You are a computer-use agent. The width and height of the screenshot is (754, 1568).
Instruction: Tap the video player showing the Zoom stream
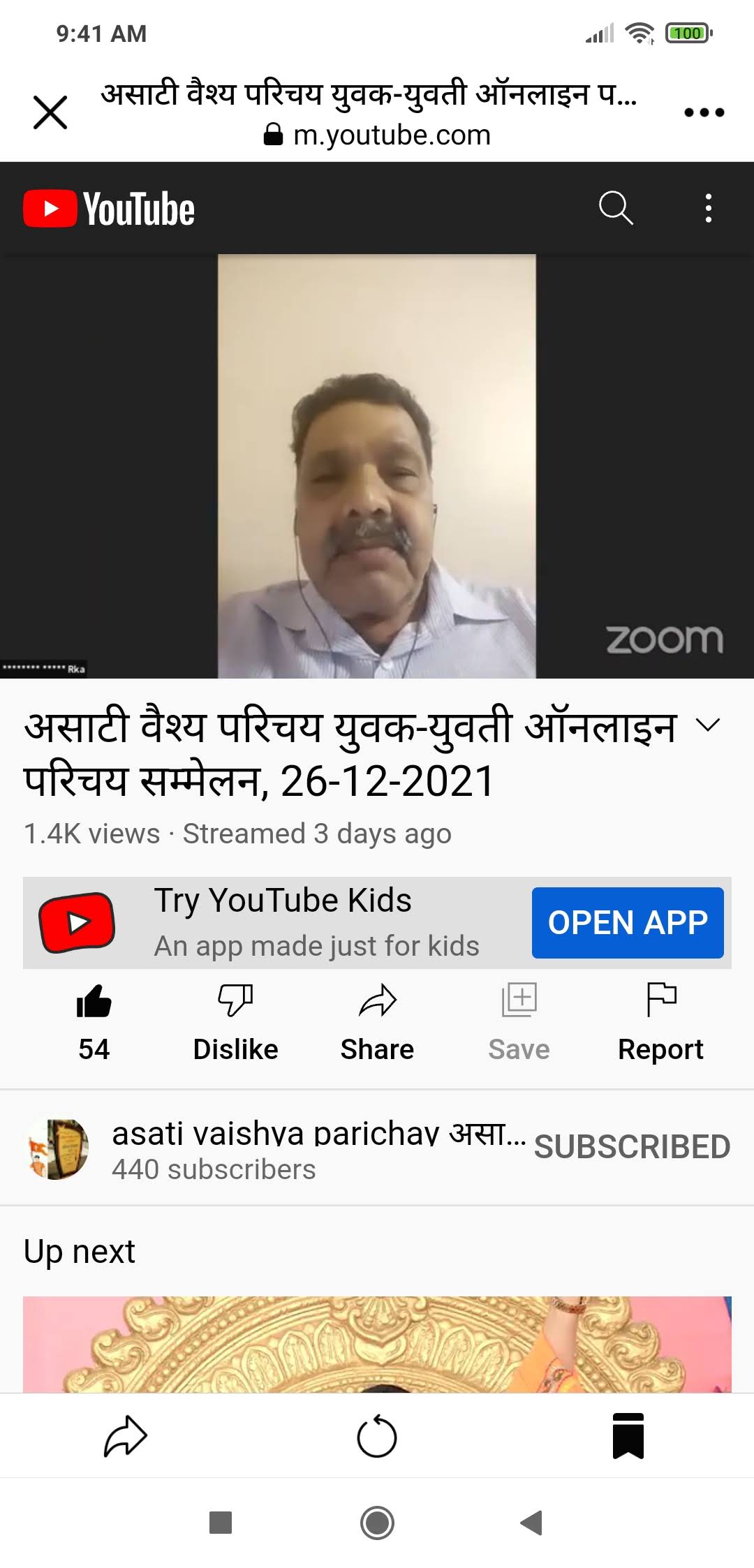(377, 466)
